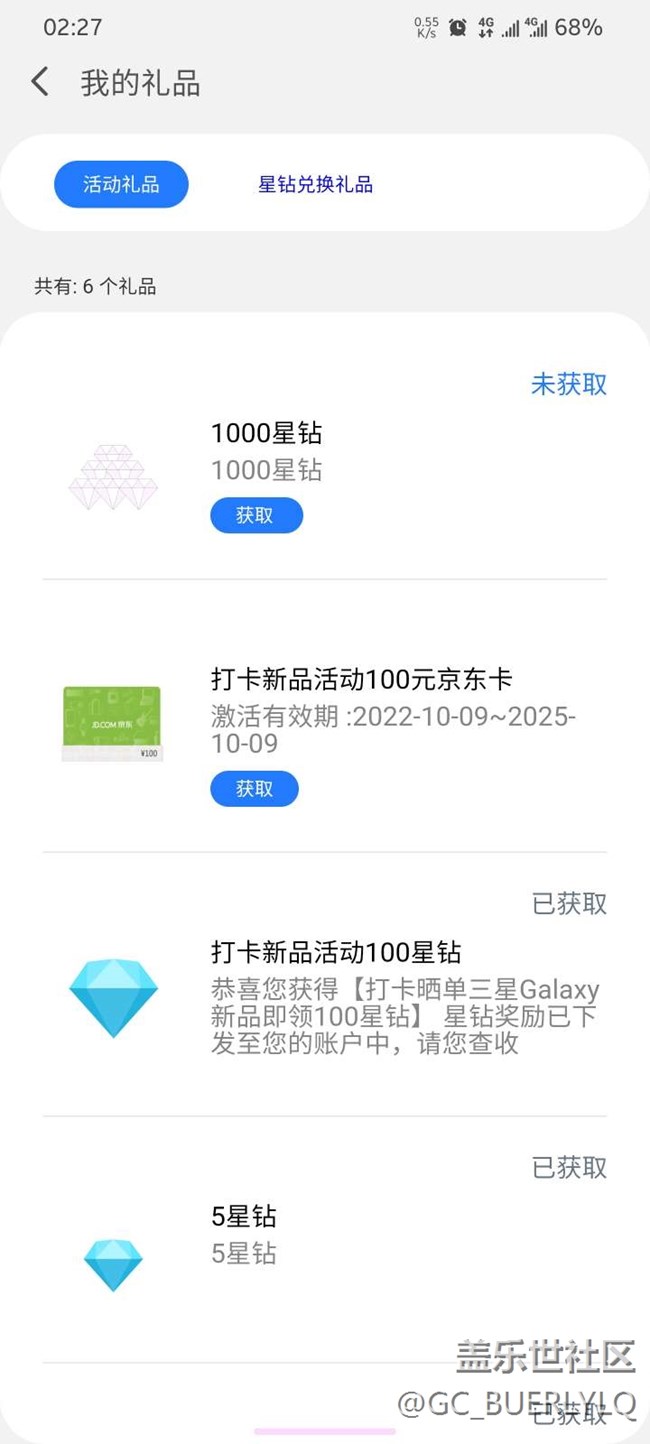Select the 活动礼品 tab
650x1444 pixels.
coord(121,184)
